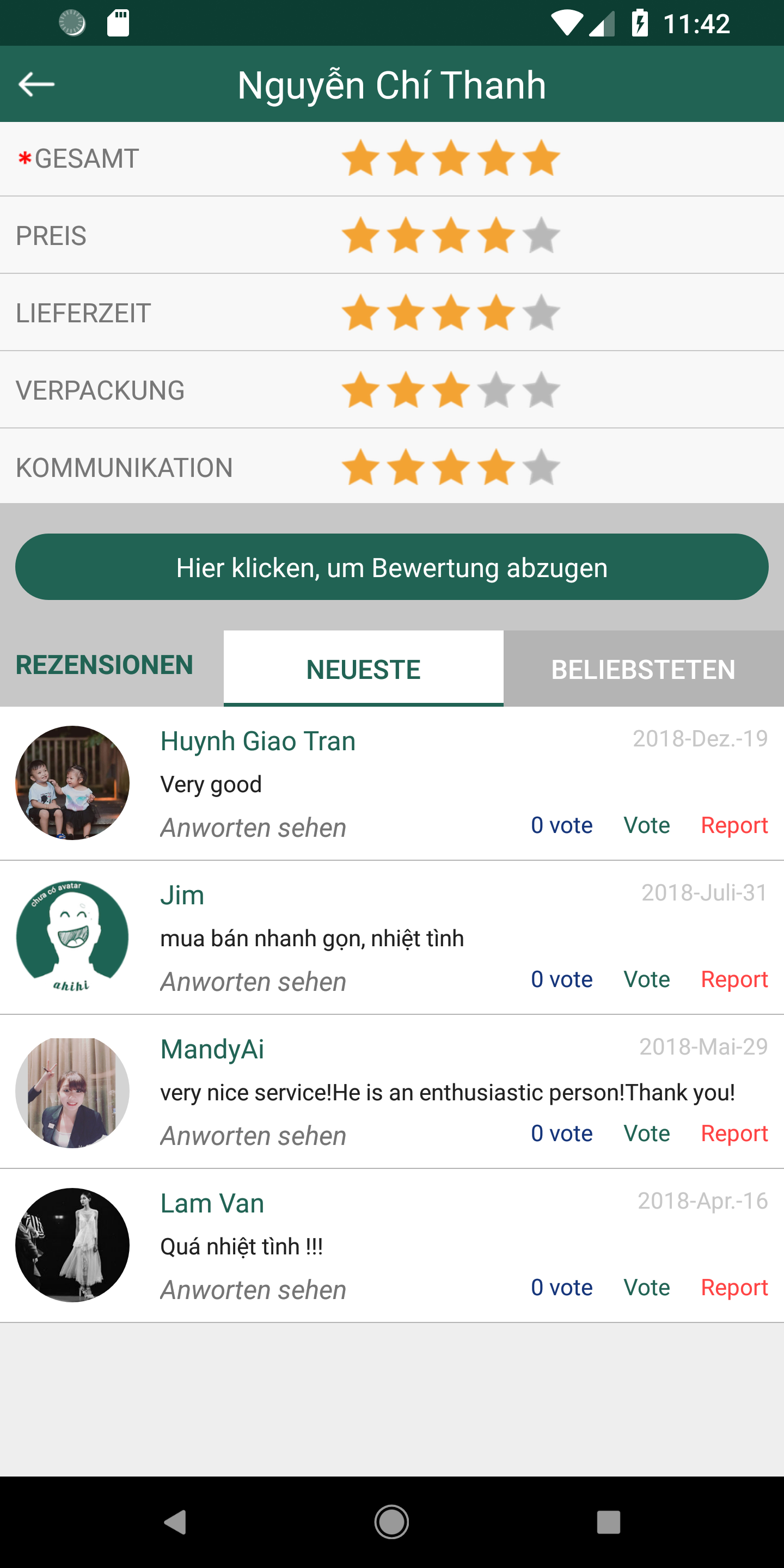Image resolution: width=784 pixels, height=1568 pixels.
Task: Vote for Jim's review
Action: click(x=646, y=979)
